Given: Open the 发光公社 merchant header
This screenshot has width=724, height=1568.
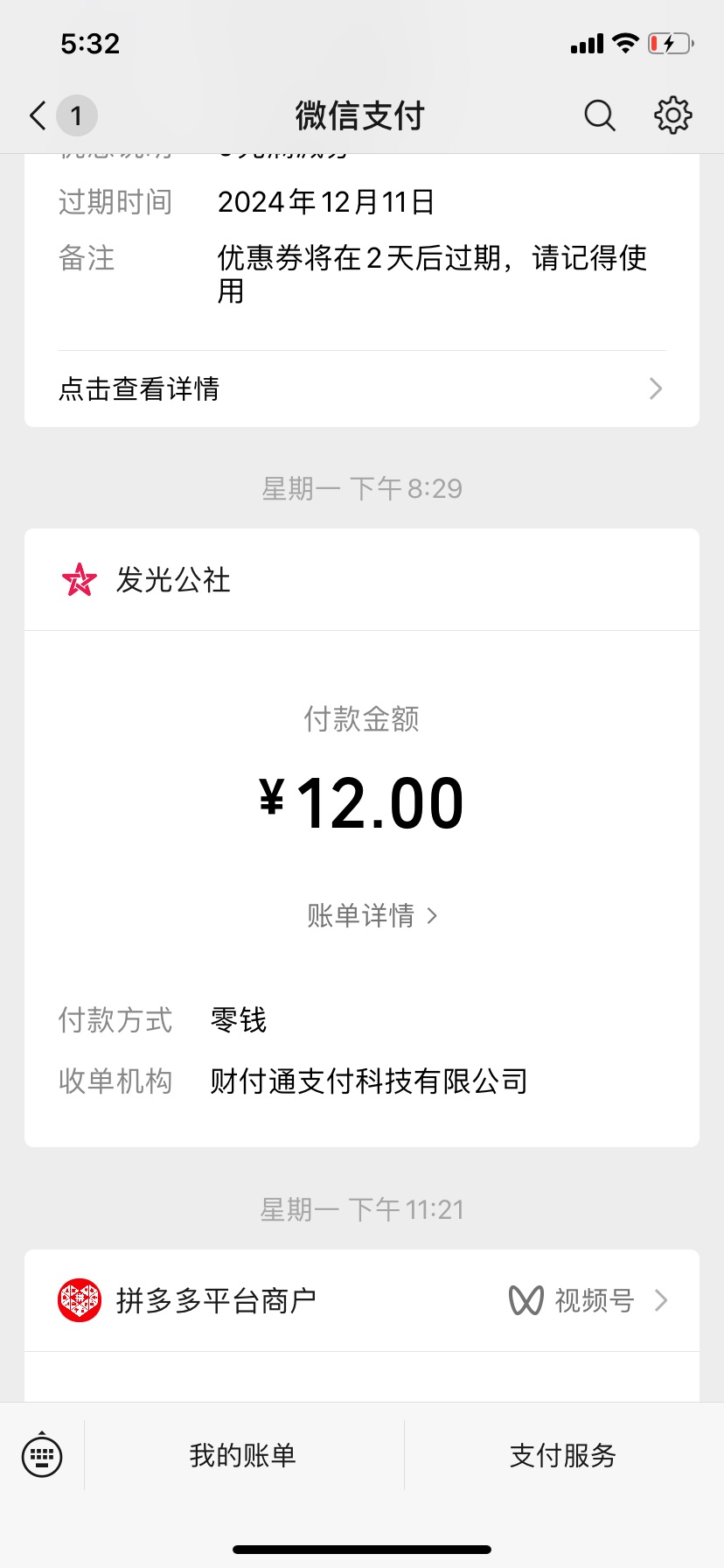Looking at the screenshot, I should tap(362, 579).
